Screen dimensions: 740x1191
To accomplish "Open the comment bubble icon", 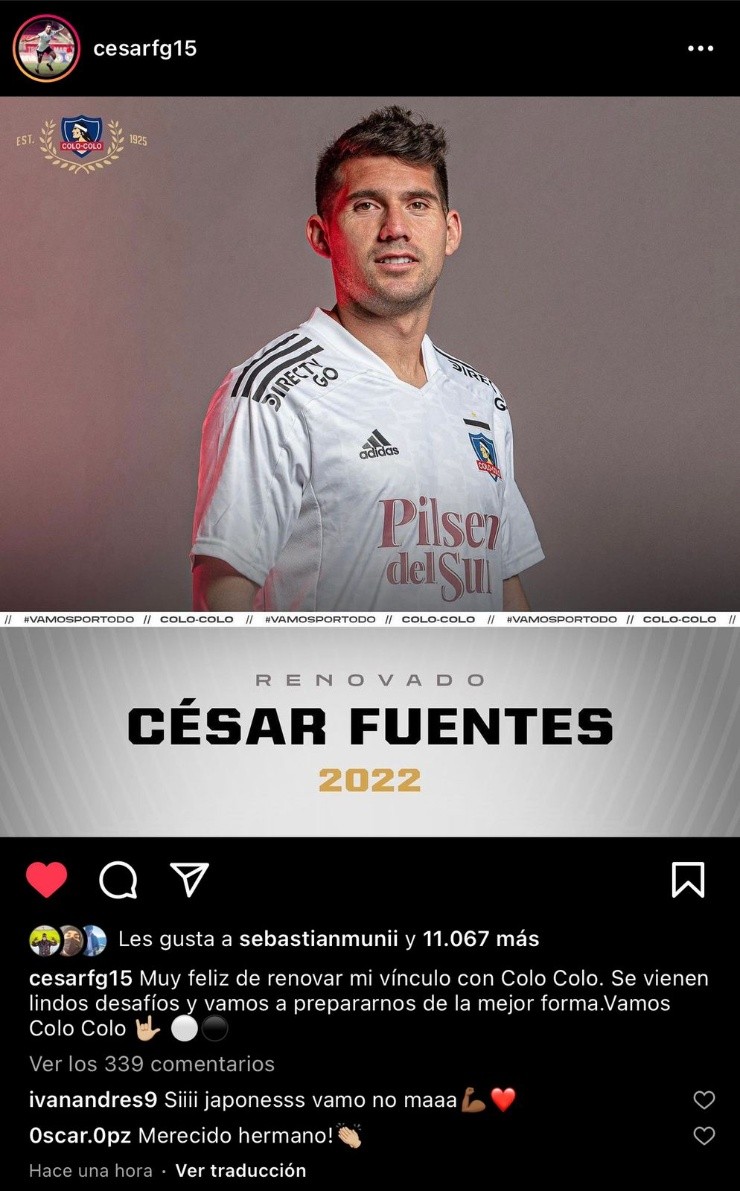I will [x=118, y=880].
